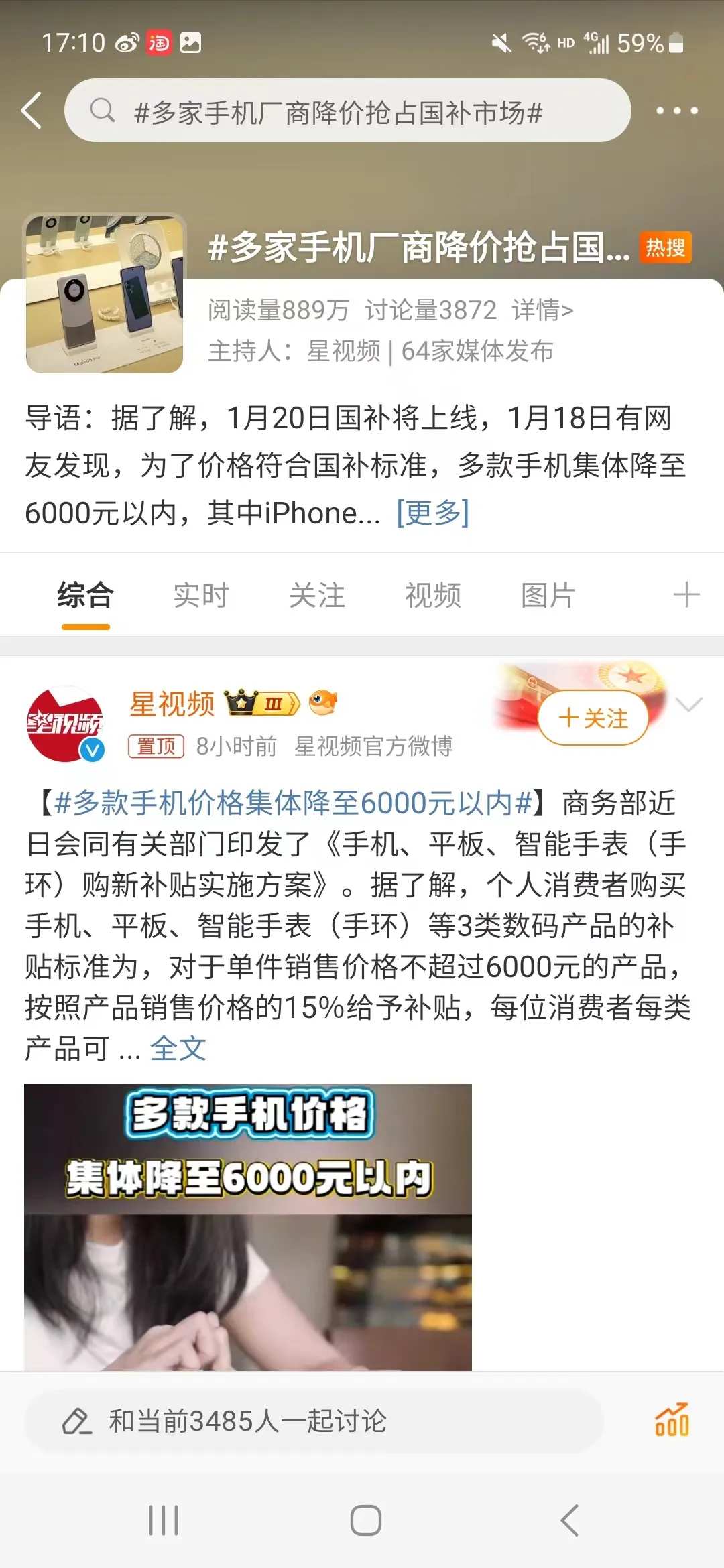This screenshot has height=1568, width=724.
Task: Follow 星视频 with the +关注 button
Action: (593, 718)
